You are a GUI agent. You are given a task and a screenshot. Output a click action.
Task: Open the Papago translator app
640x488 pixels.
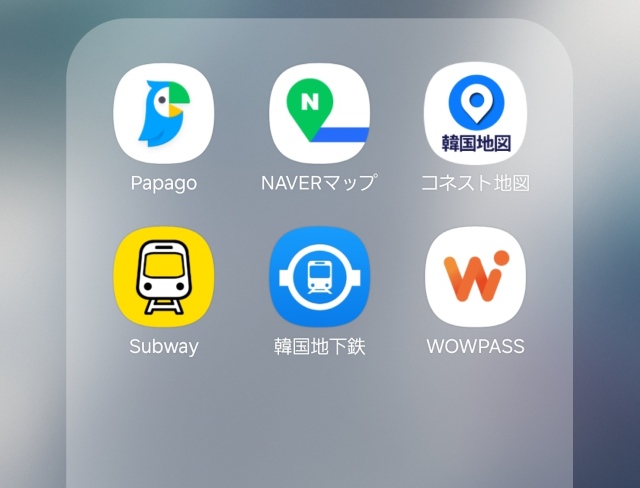click(164, 113)
